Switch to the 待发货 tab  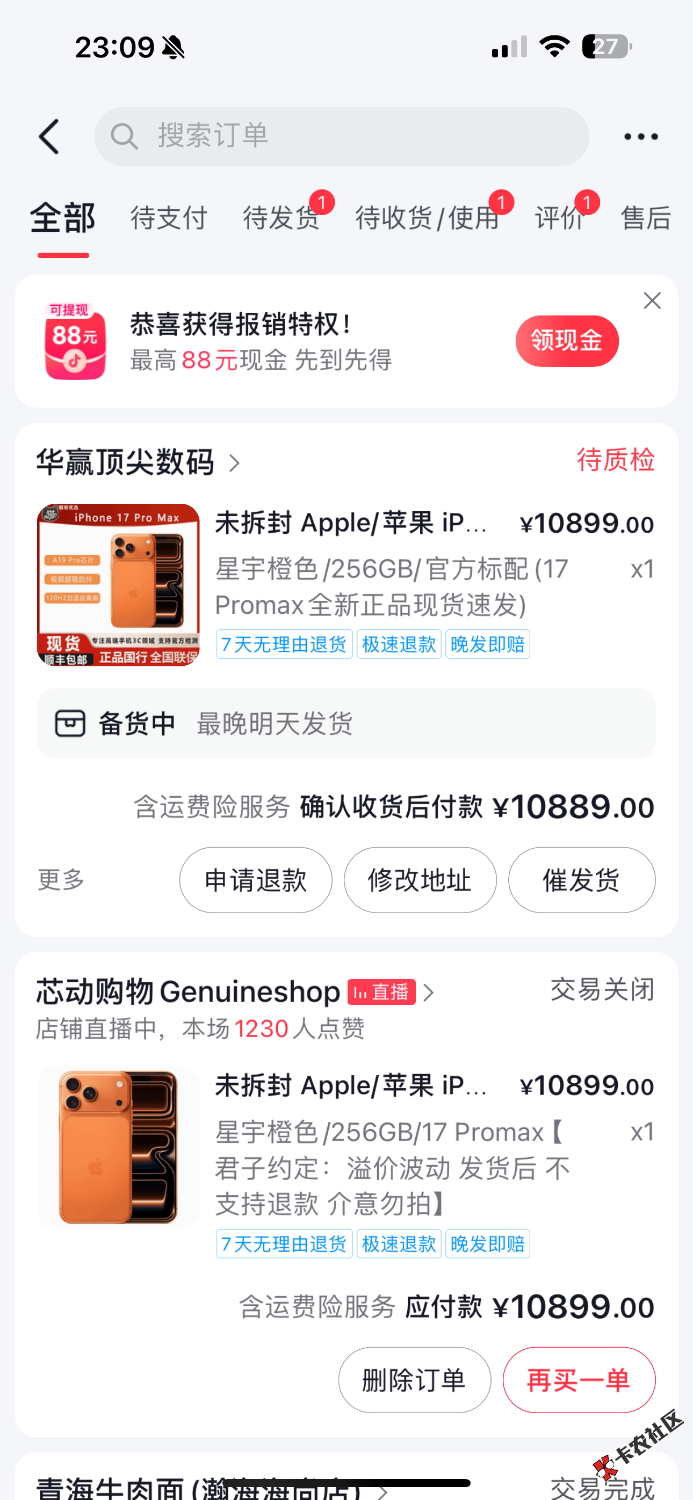pyautogui.click(x=281, y=218)
